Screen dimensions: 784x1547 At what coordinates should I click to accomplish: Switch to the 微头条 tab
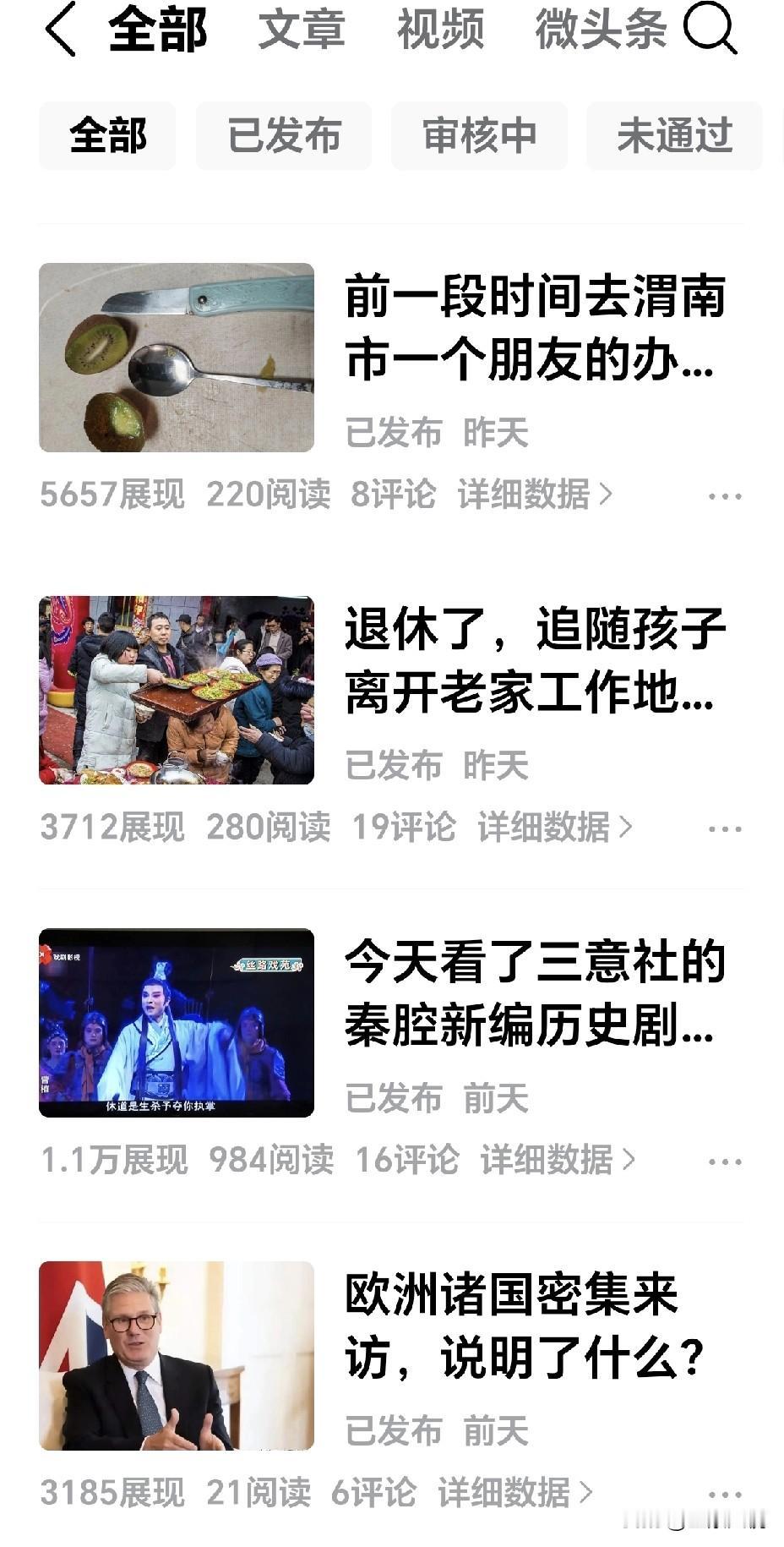[601, 30]
